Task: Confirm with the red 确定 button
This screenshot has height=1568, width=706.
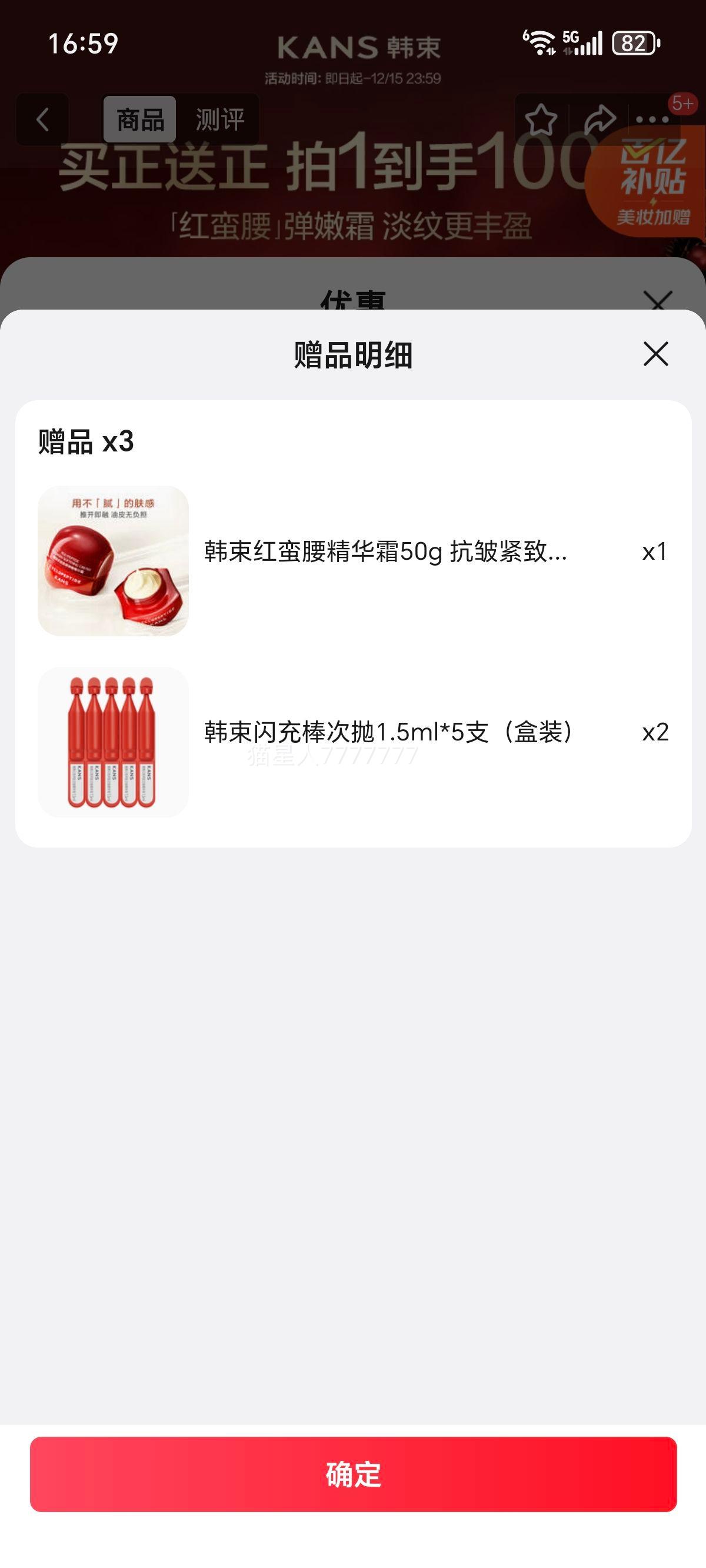Action: click(353, 1474)
